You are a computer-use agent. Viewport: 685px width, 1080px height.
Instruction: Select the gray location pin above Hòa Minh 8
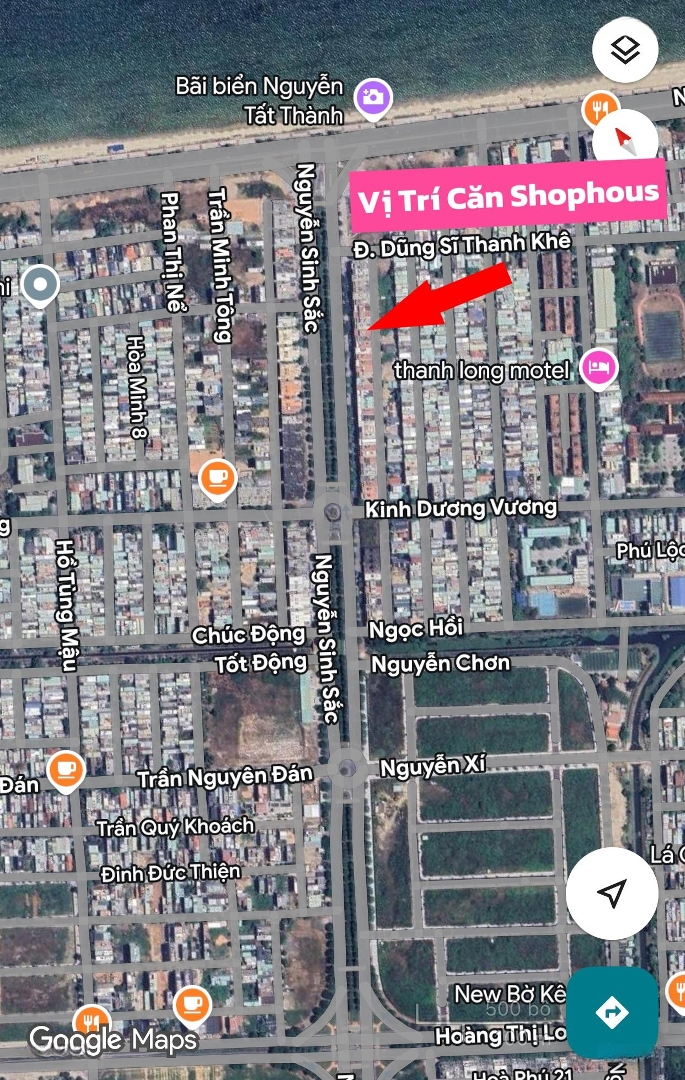[x=40, y=286]
